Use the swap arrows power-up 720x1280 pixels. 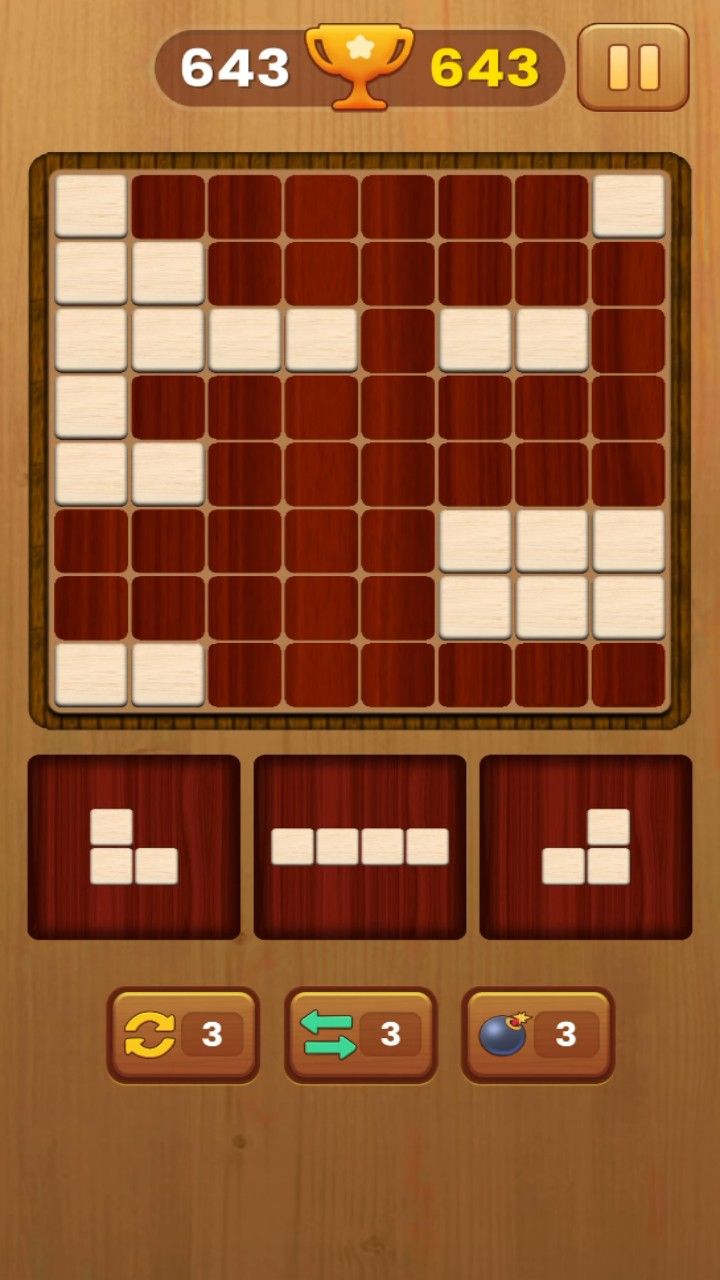coord(360,1035)
